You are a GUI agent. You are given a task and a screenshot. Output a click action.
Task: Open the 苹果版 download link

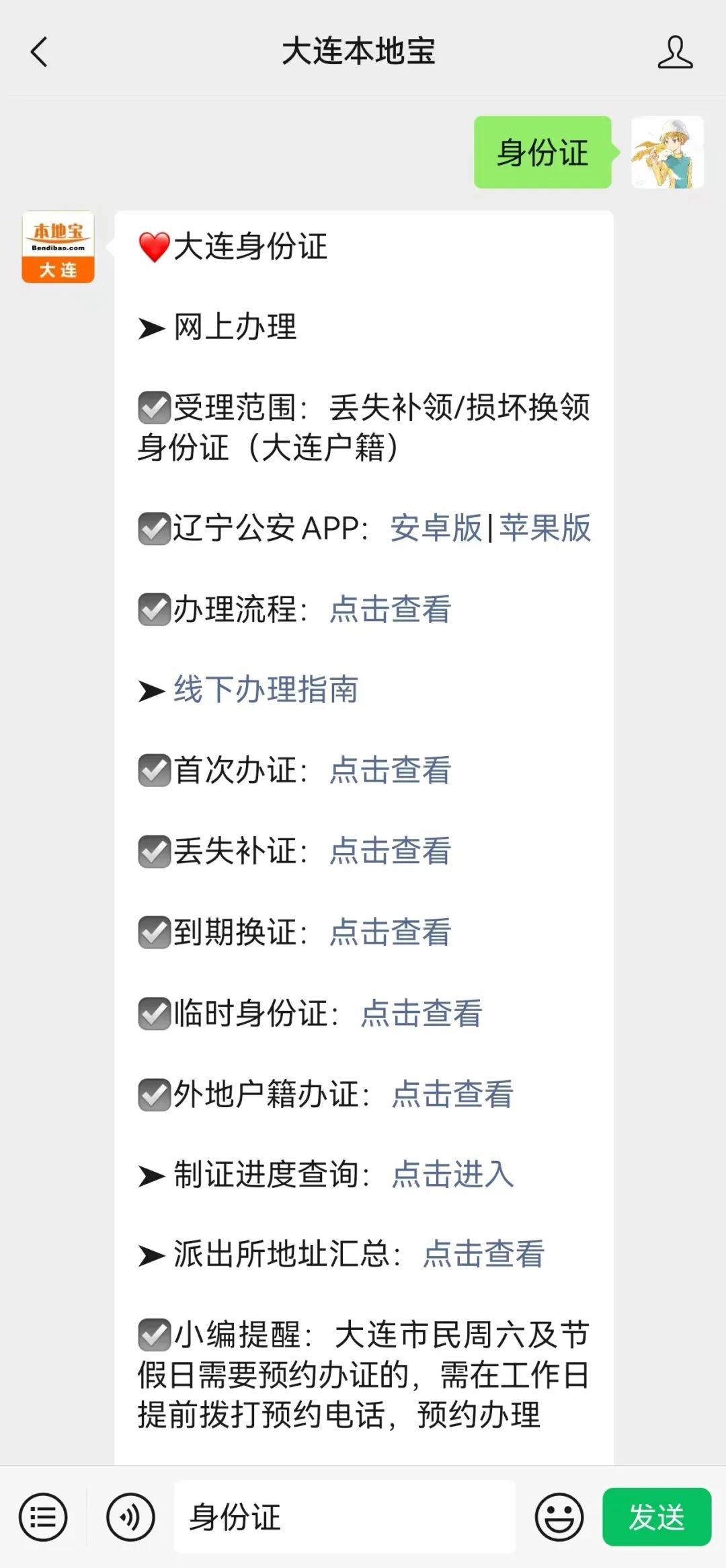[x=544, y=528]
